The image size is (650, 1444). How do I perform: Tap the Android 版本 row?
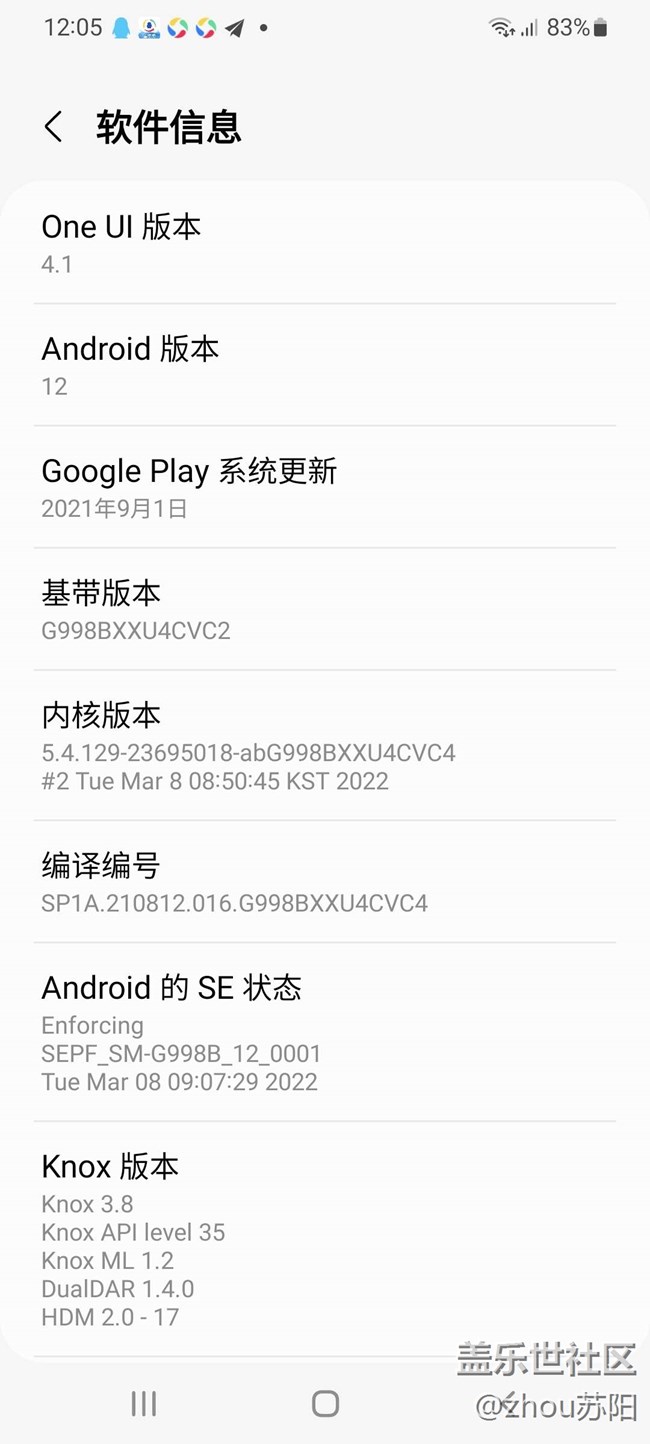point(324,365)
